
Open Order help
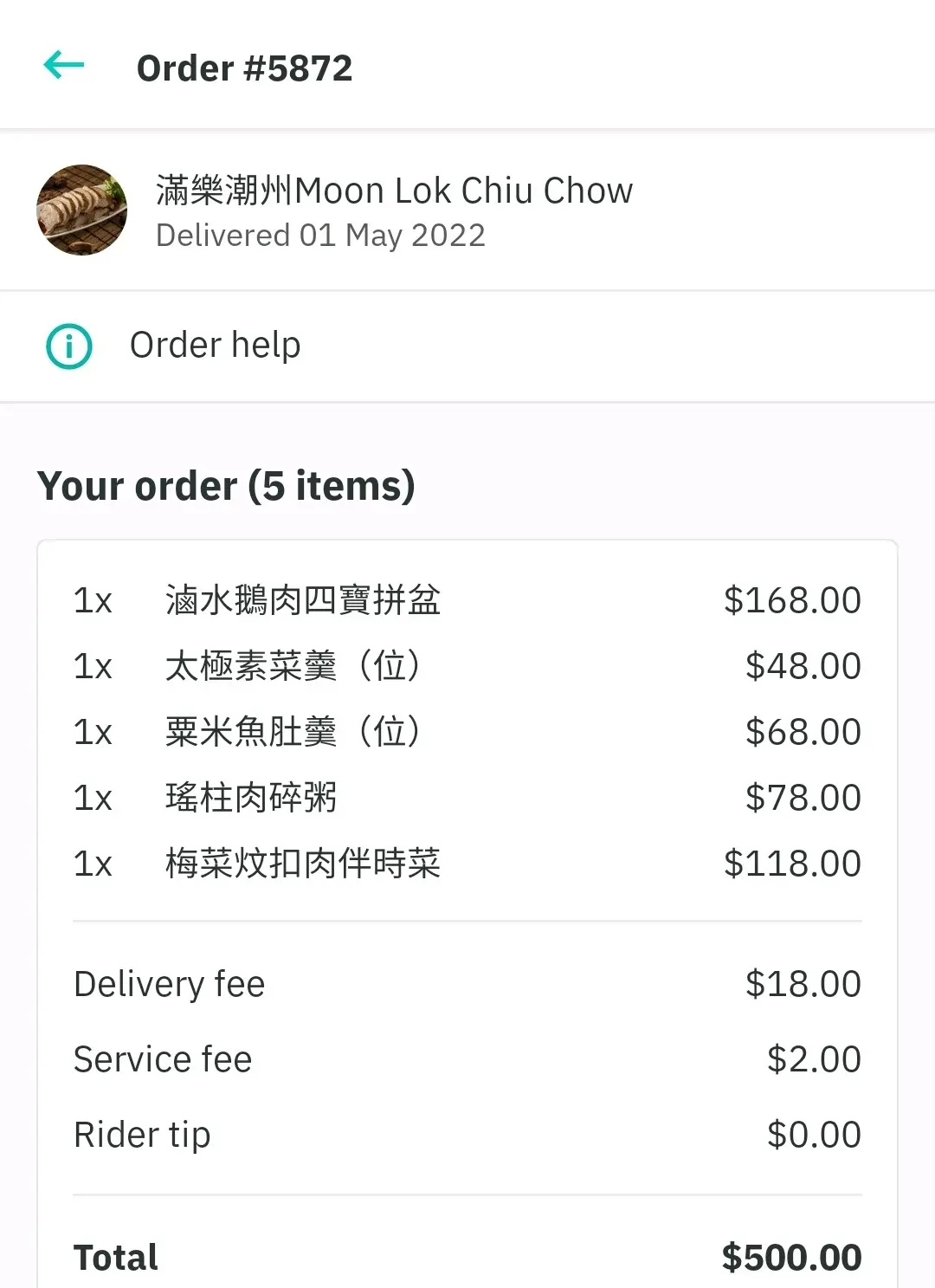[215, 346]
